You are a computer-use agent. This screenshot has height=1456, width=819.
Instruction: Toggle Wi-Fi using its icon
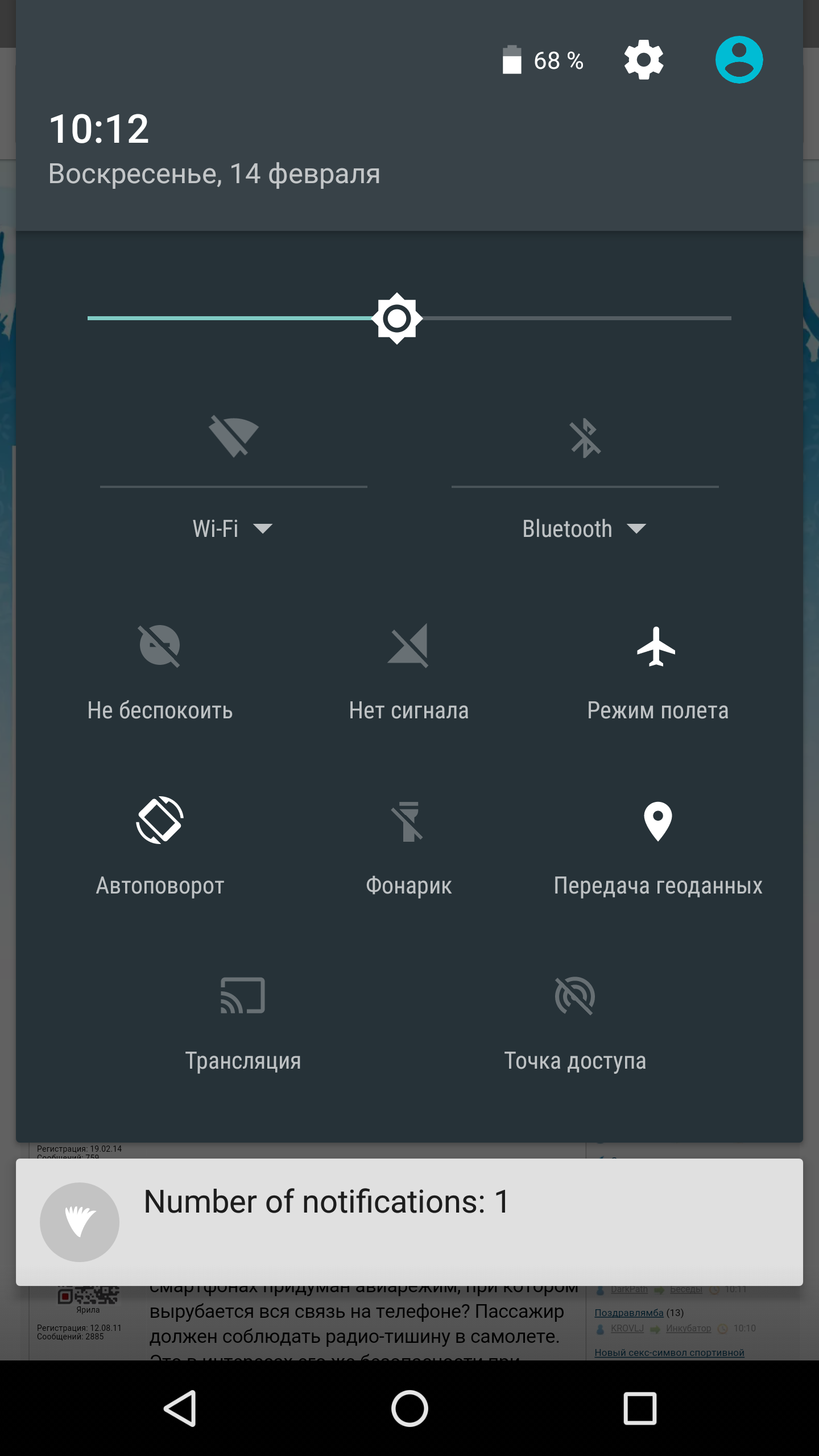[x=233, y=437]
